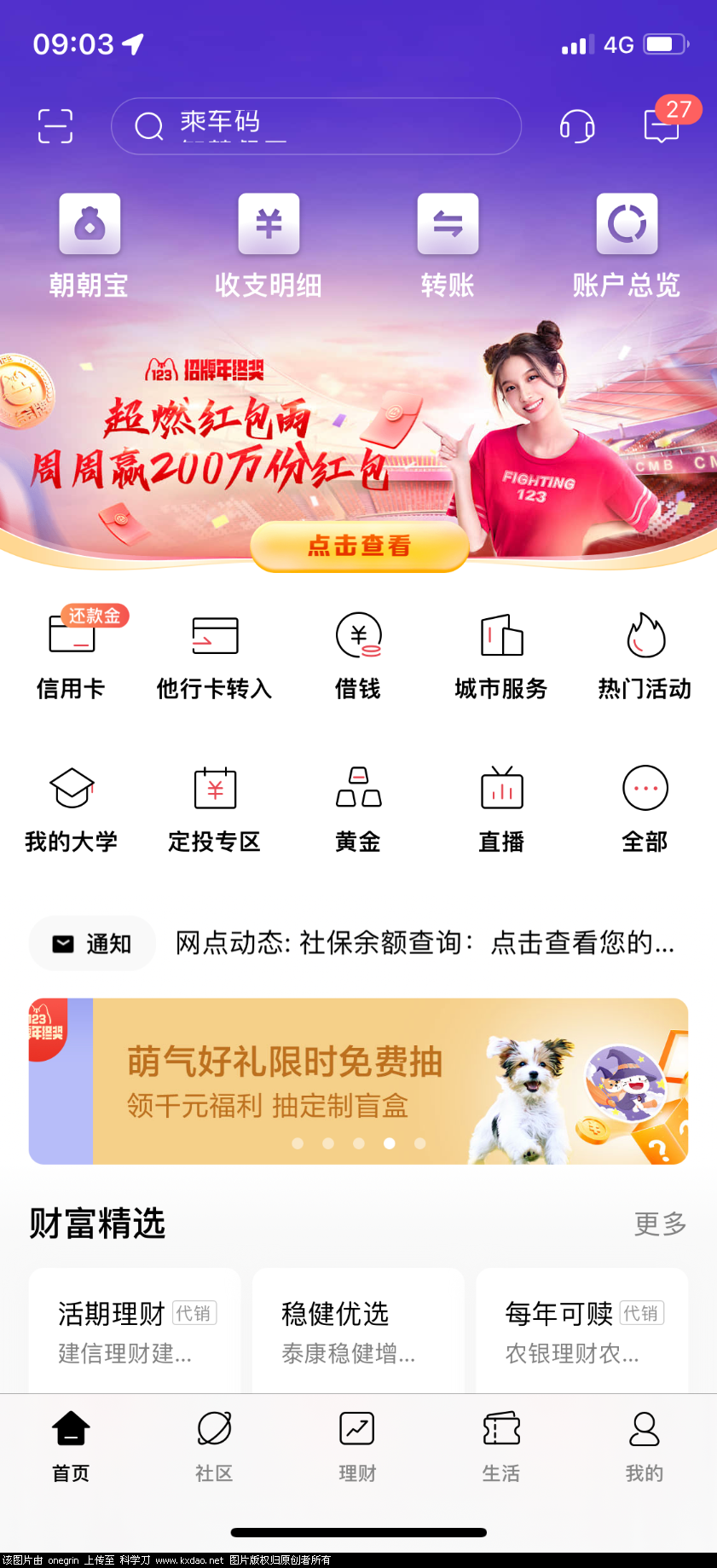Viewport: 717px width, 1568px height.
Task: Open 信用卡 credit card with repayment badge
Action: (x=72, y=657)
